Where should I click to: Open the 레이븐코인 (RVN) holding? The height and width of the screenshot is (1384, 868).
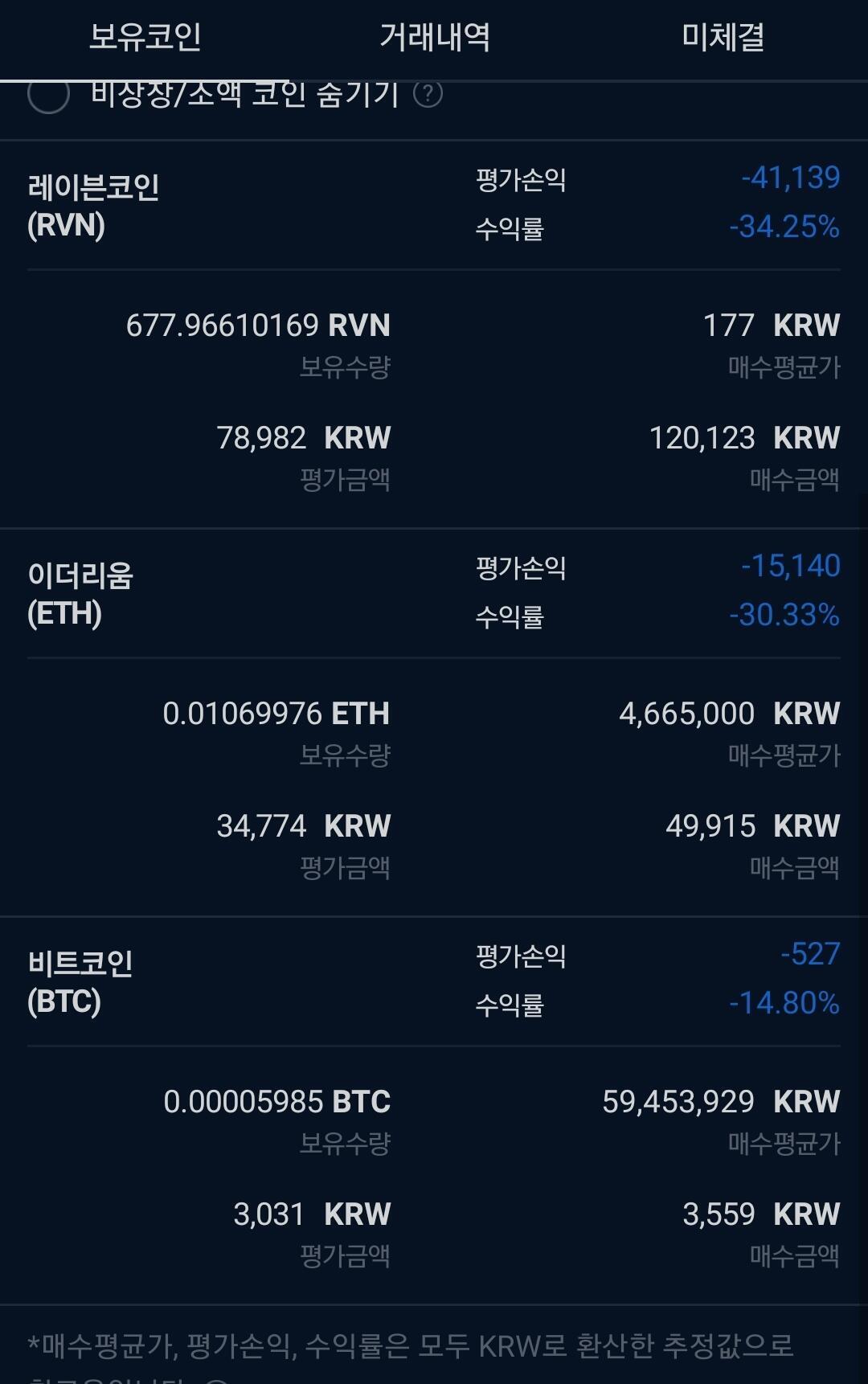pyautogui.click(x=93, y=206)
